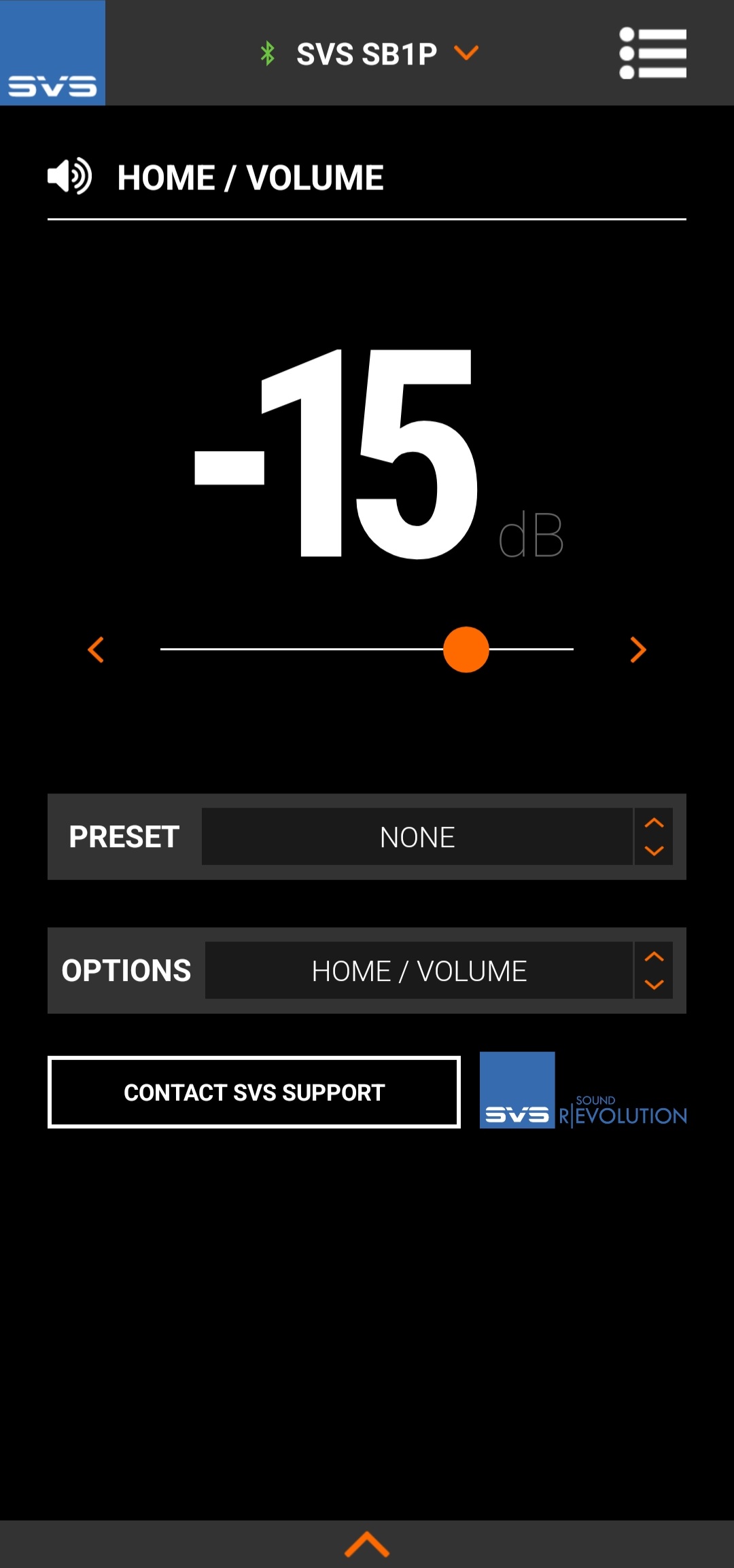This screenshot has width=734, height=1568.
Task: Decrease volume with the left arrow
Action: pyautogui.click(x=96, y=649)
